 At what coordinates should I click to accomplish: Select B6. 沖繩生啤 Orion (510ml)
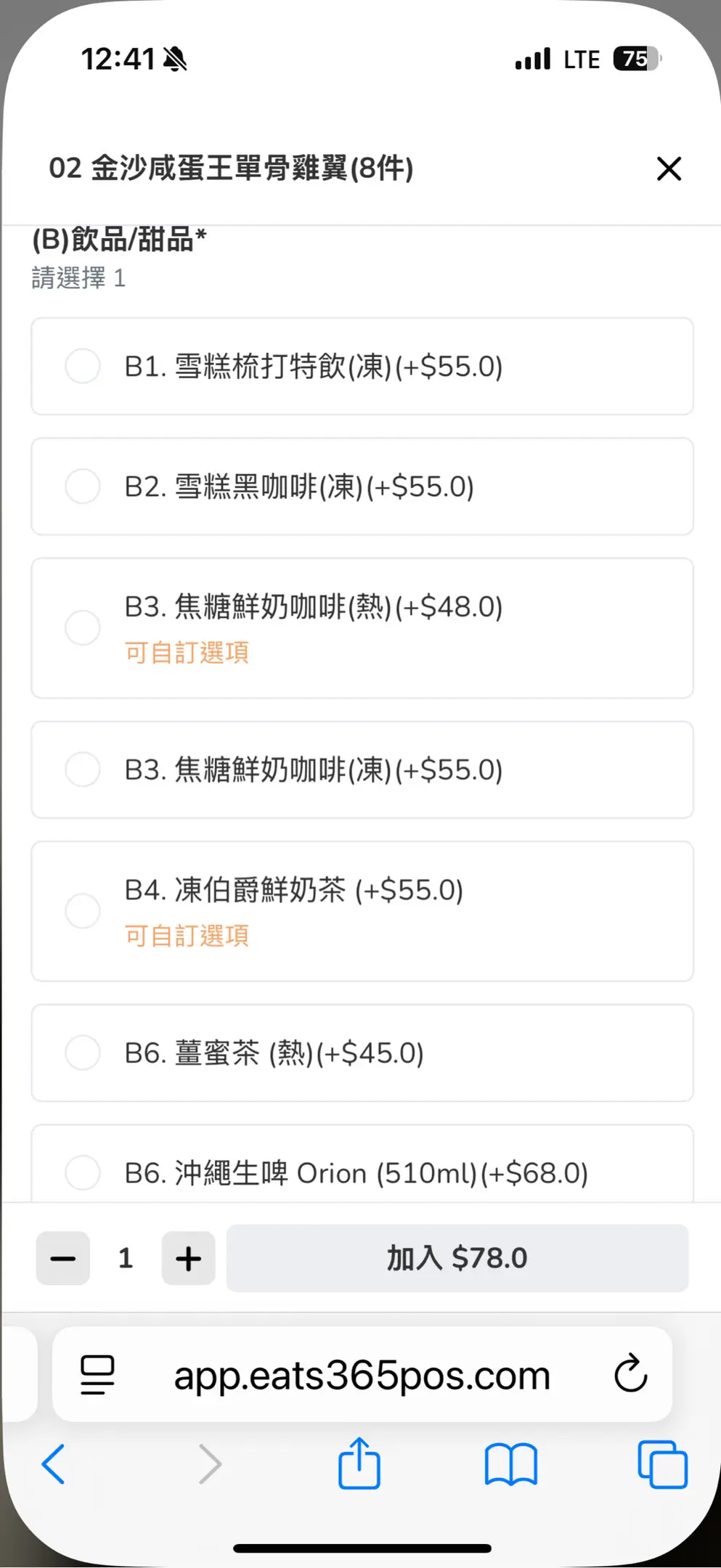point(362,1164)
